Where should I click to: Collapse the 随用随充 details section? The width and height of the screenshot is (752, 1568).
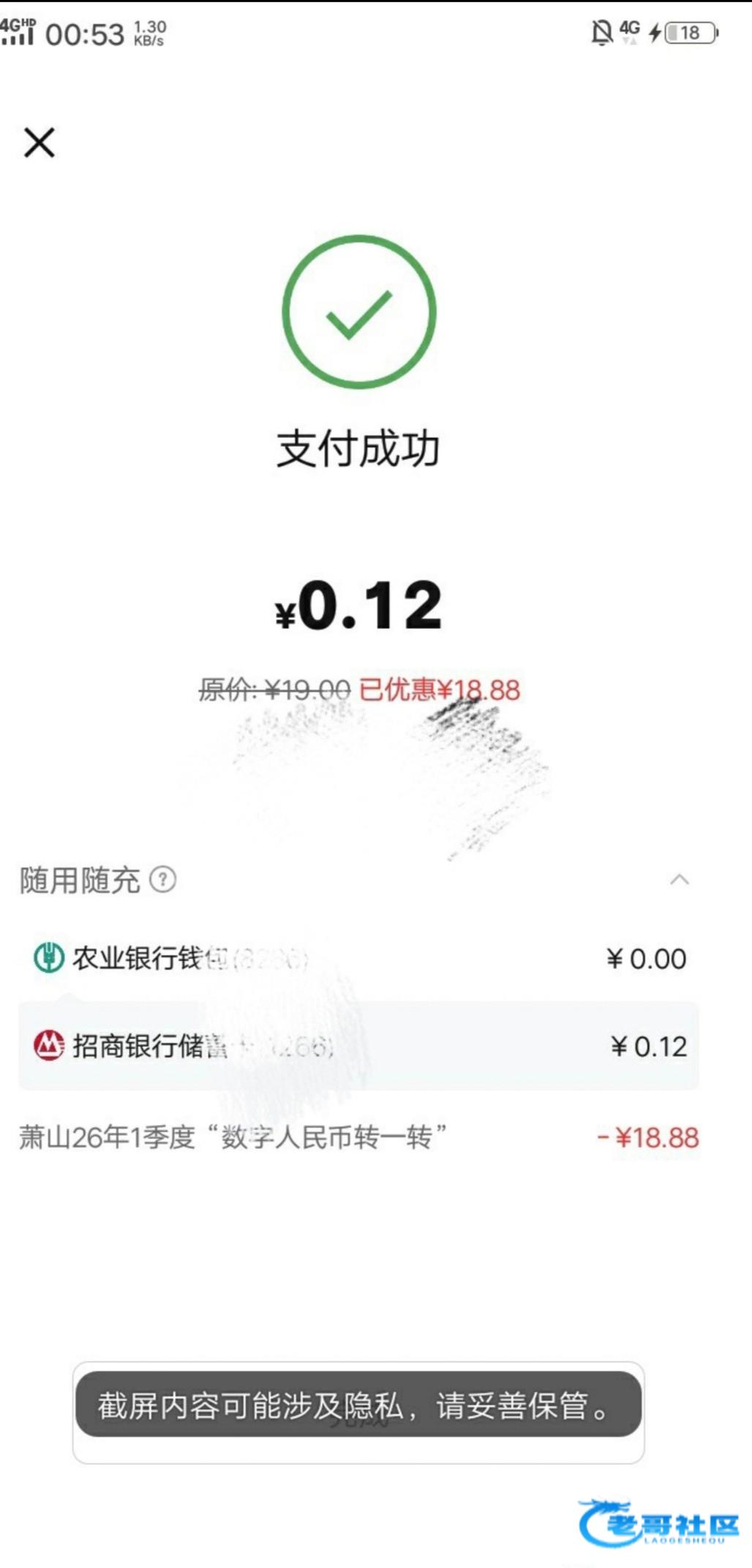click(x=679, y=879)
